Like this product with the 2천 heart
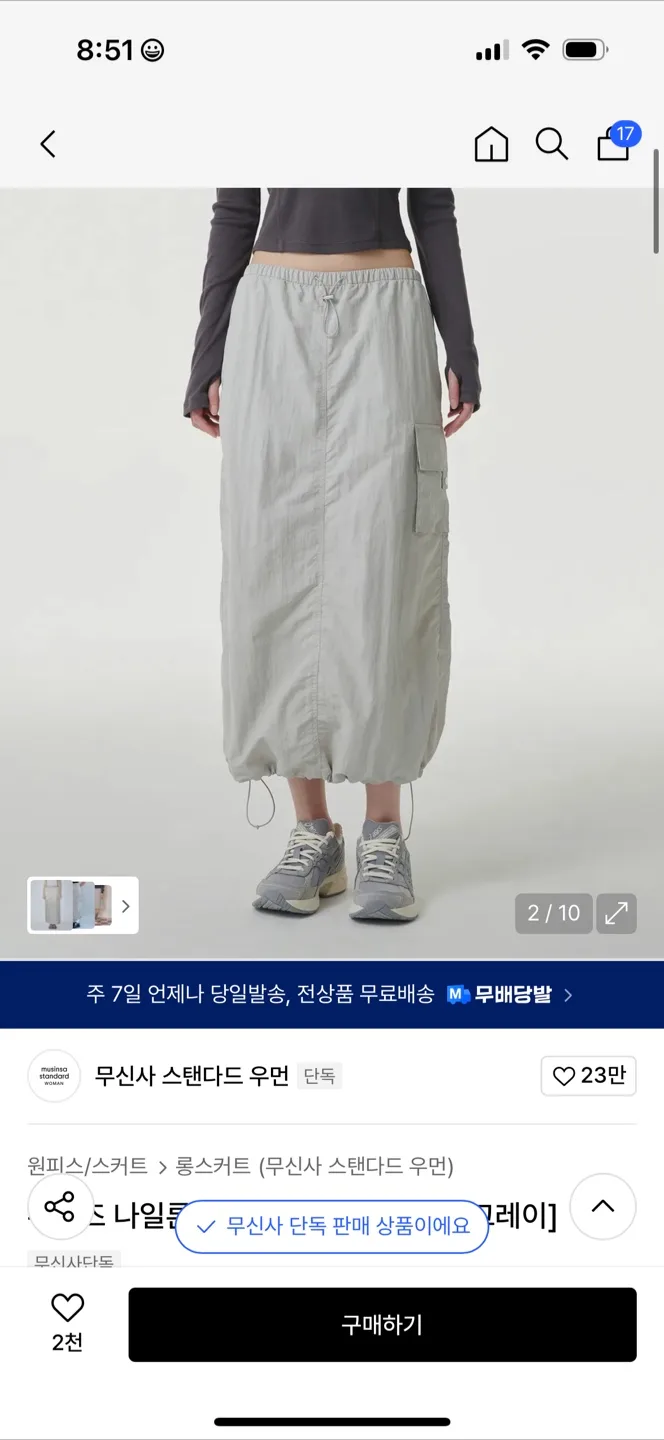Viewport: 664px width, 1440px height. coord(68,1322)
